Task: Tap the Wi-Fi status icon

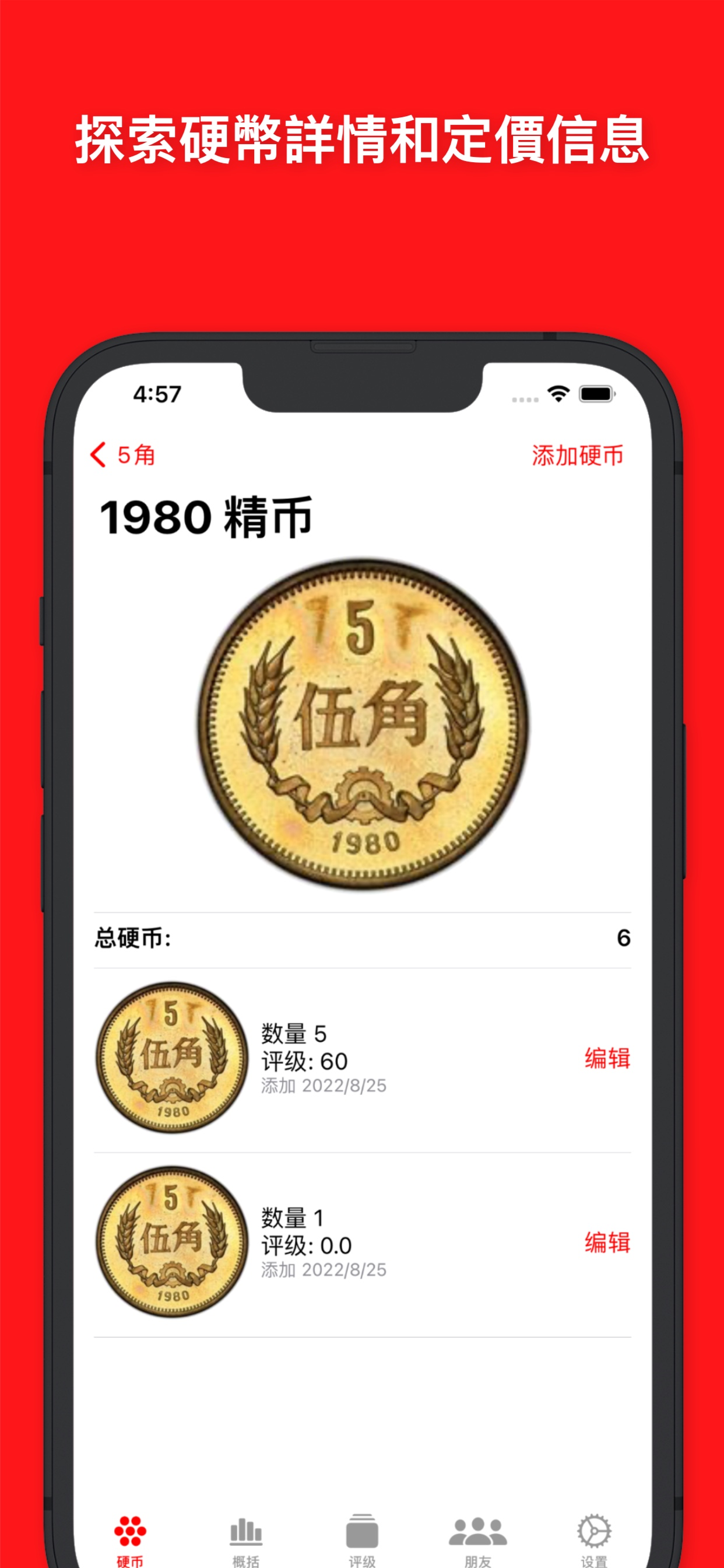Action: click(x=558, y=393)
